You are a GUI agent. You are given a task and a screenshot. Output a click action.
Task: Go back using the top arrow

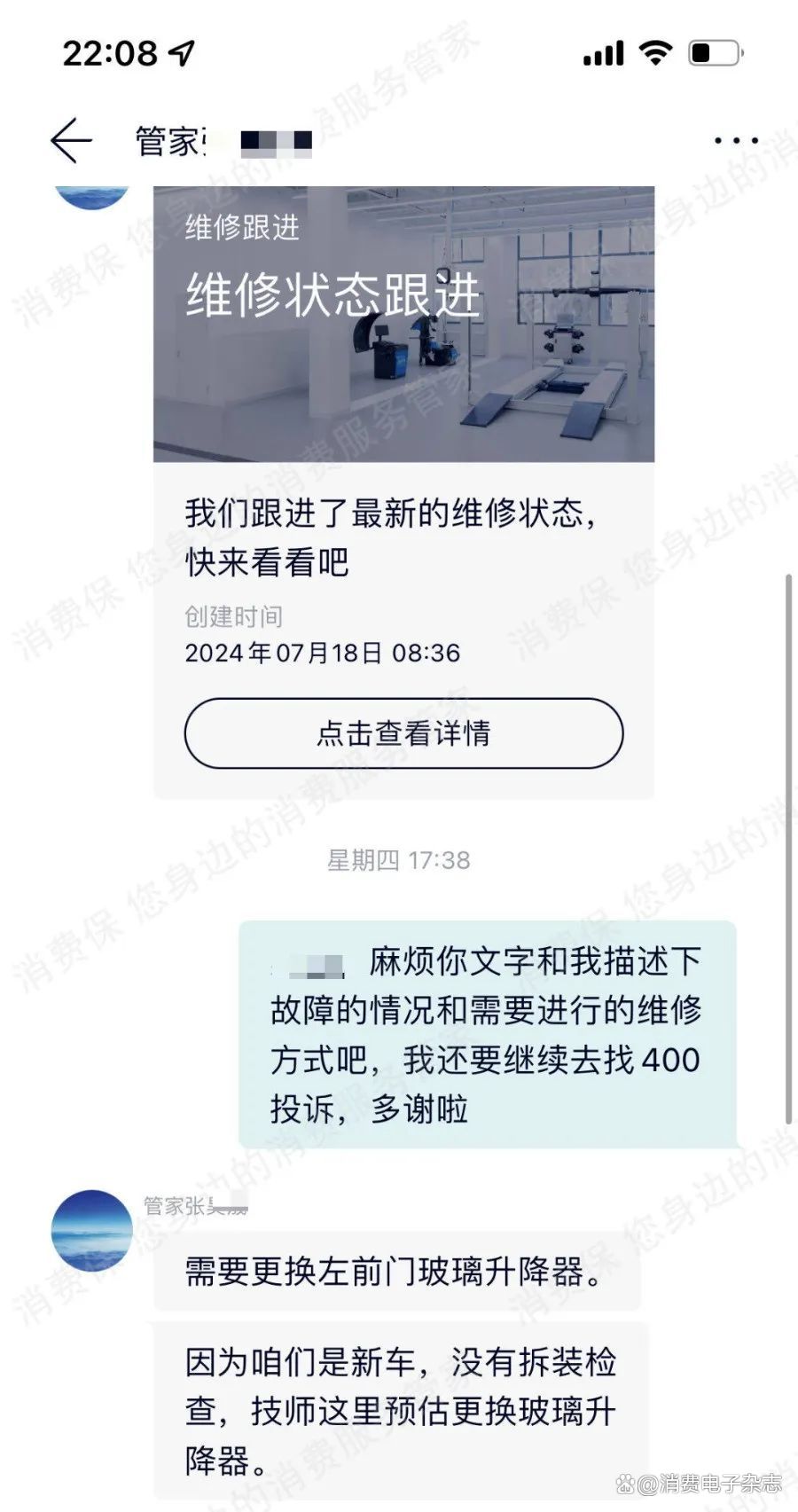71,141
